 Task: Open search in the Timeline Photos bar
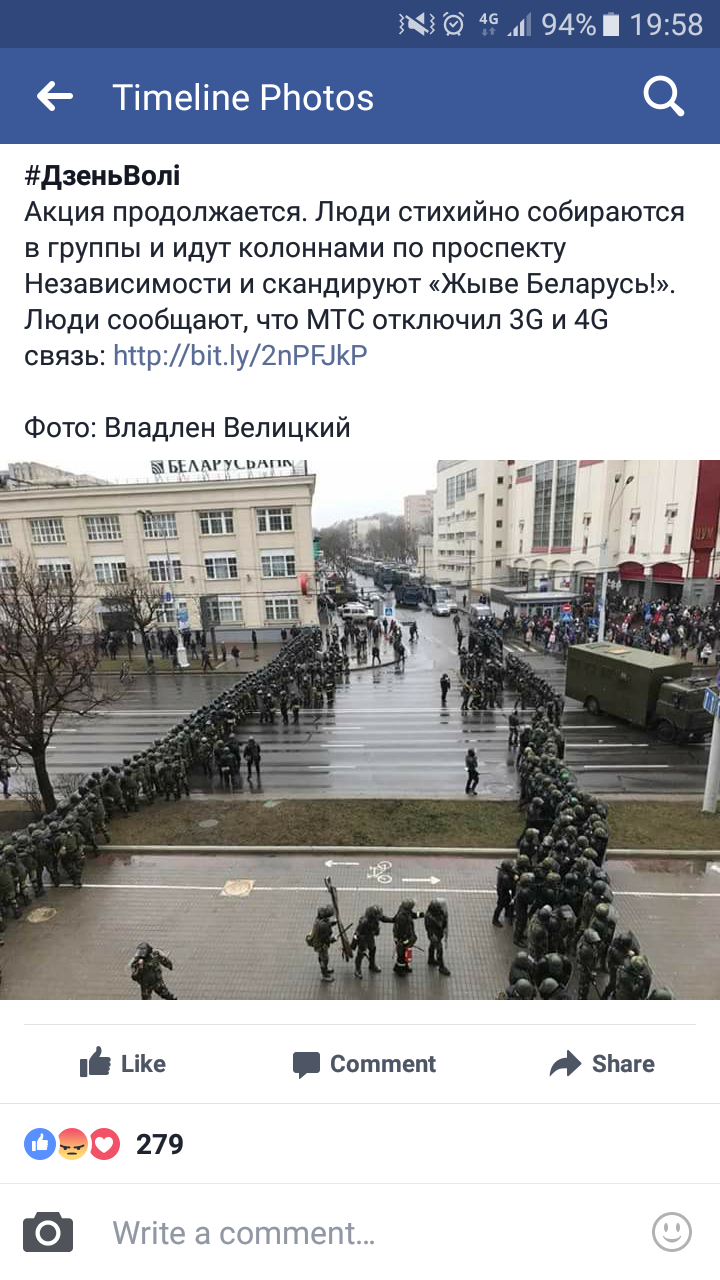point(663,97)
